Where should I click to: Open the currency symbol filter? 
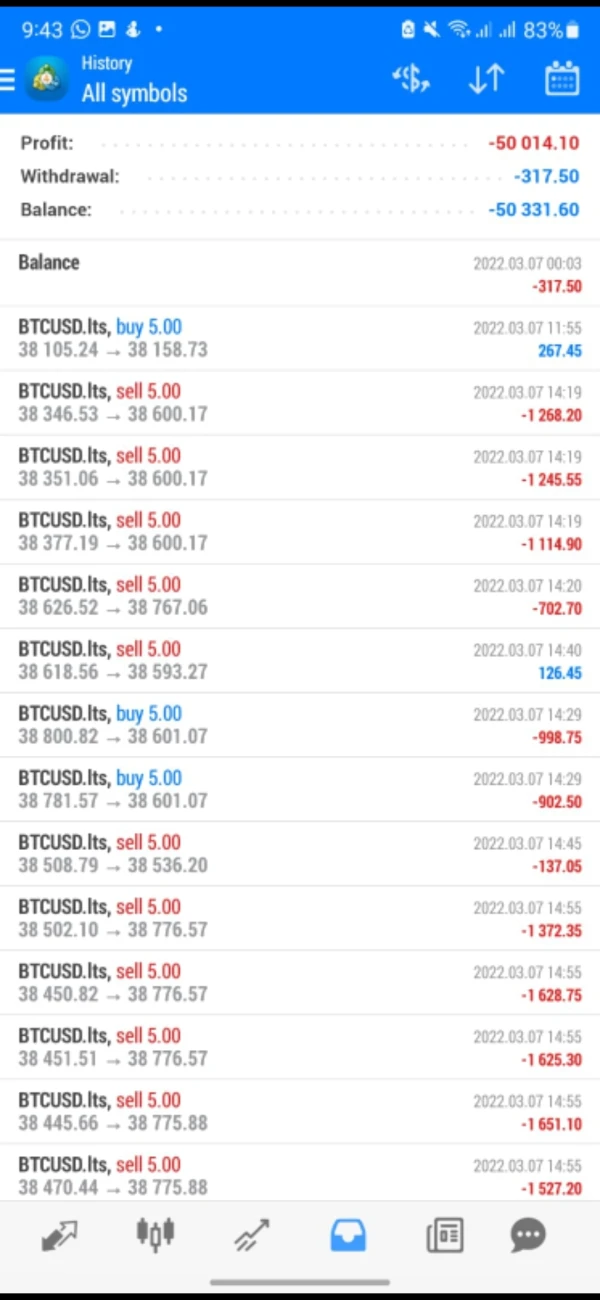click(410, 79)
